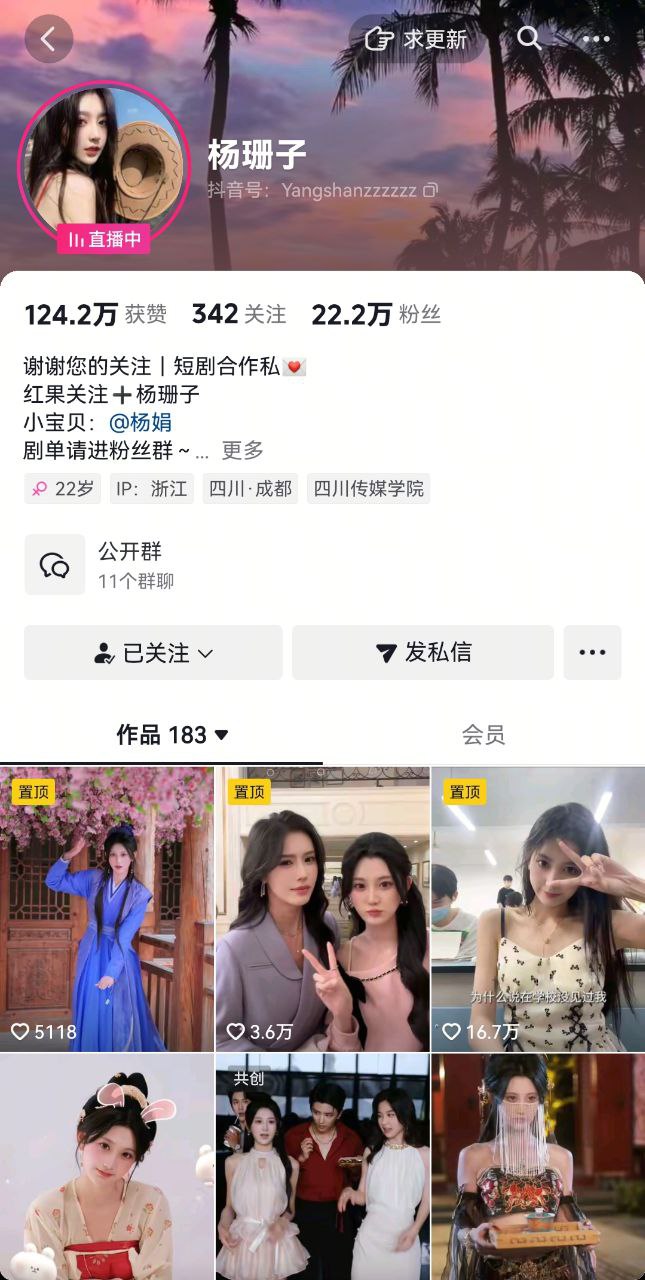Image resolution: width=645 pixels, height=1280 pixels.
Task: Open the 四川传媒学院 school tag
Action: [x=368, y=489]
